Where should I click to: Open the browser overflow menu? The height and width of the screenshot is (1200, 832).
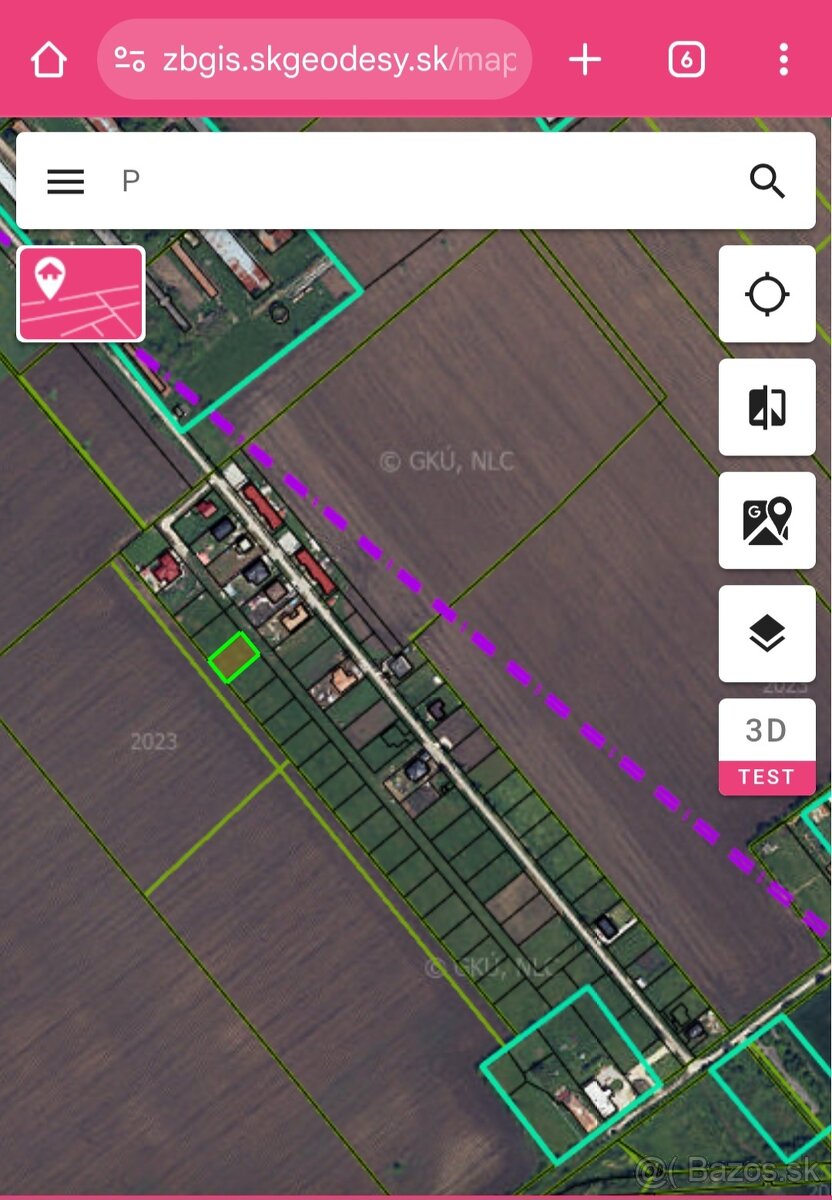783,60
